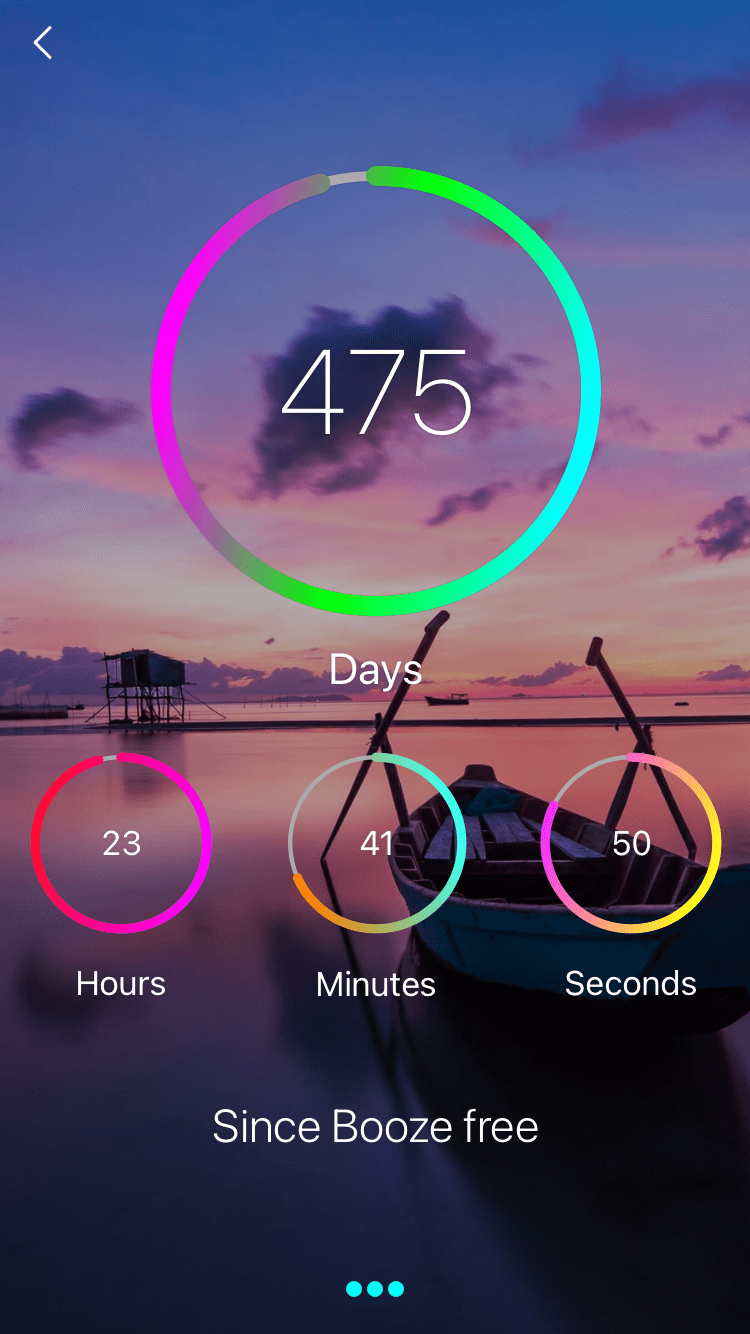Viewport: 750px width, 1334px height.
Task: Tap the three-dot page indicator
Action: point(375,1289)
